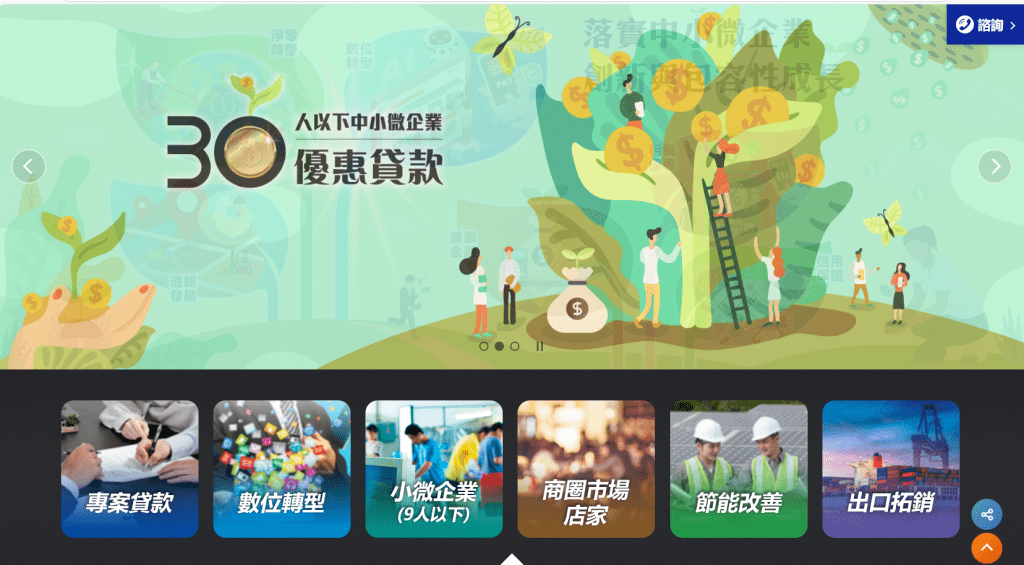Open the 出口拓銷 tile
Screen dimensions: 1024x565
890,469
